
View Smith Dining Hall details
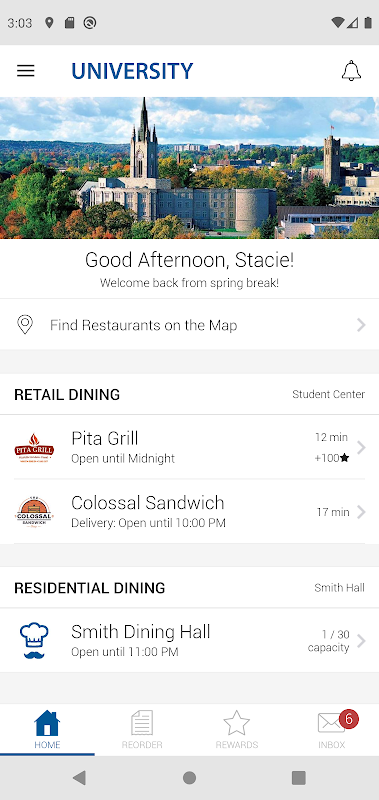(x=189, y=640)
